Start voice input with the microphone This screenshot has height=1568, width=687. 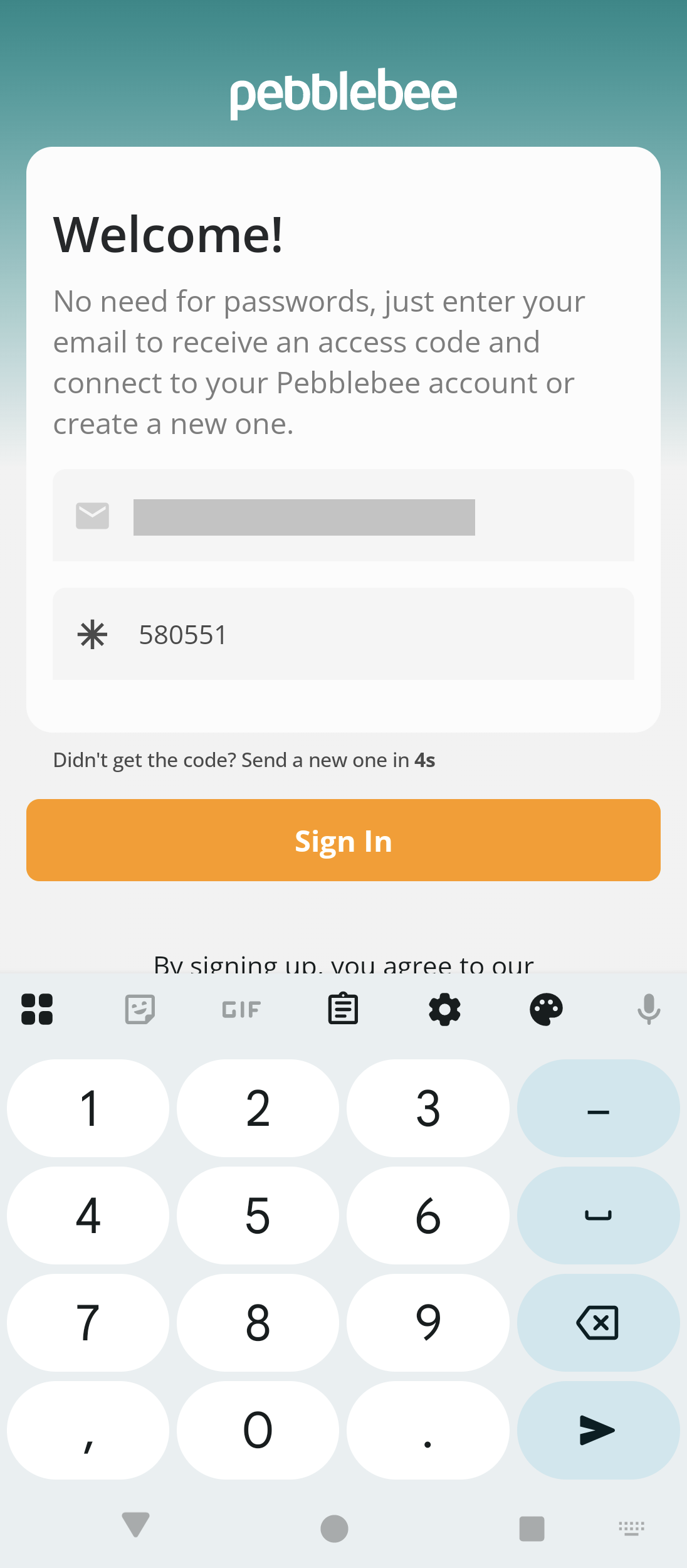tap(648, 1009)
